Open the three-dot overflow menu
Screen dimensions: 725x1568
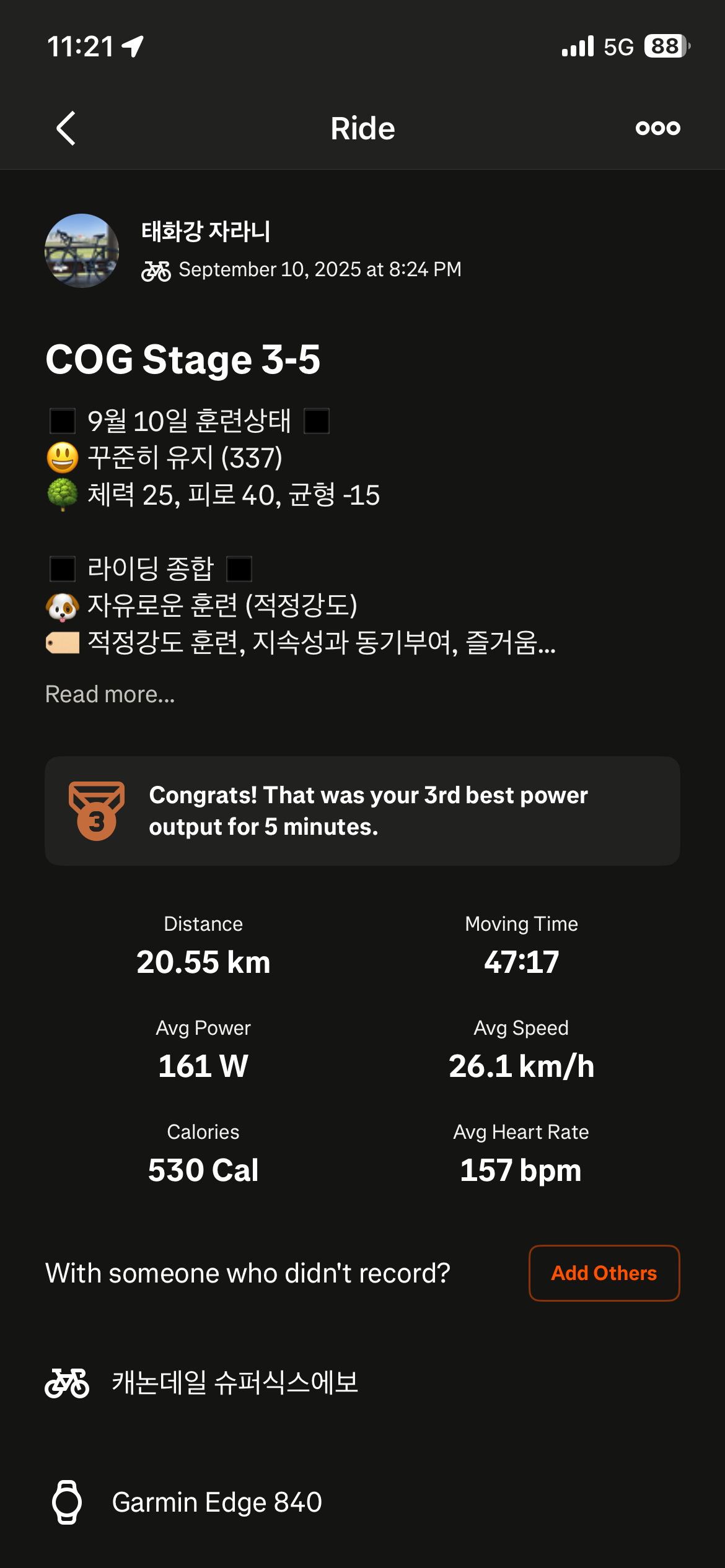[x=657, y=128]
